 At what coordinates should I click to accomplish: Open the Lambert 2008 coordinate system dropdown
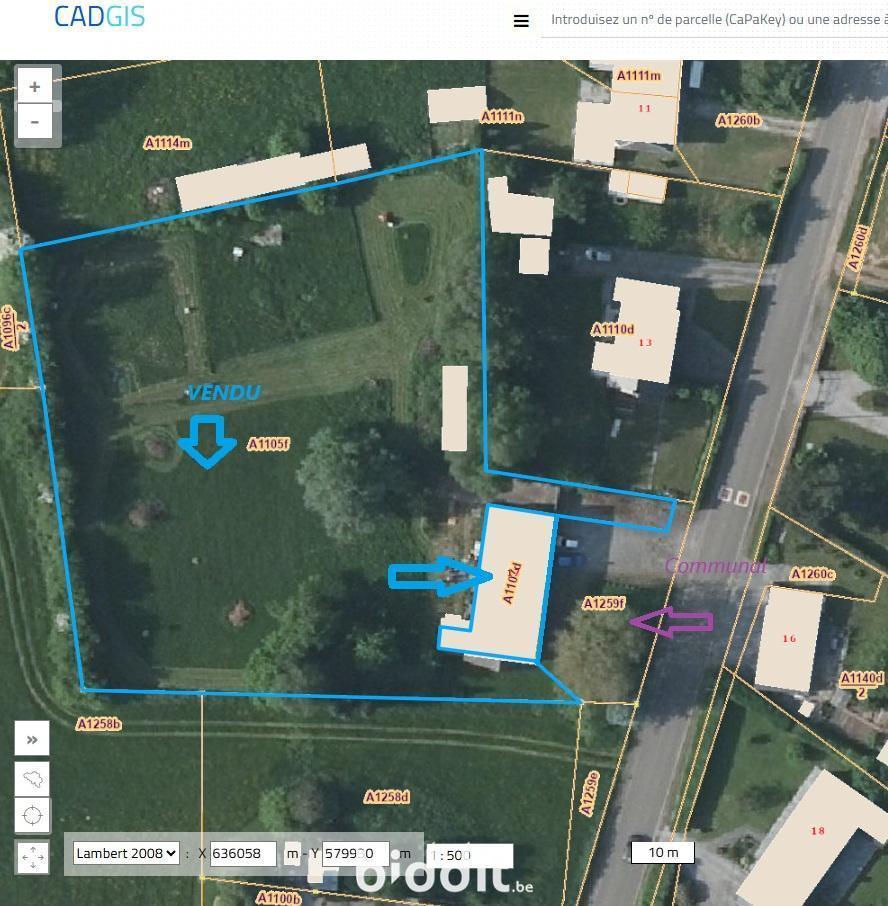tap(126, 853)
